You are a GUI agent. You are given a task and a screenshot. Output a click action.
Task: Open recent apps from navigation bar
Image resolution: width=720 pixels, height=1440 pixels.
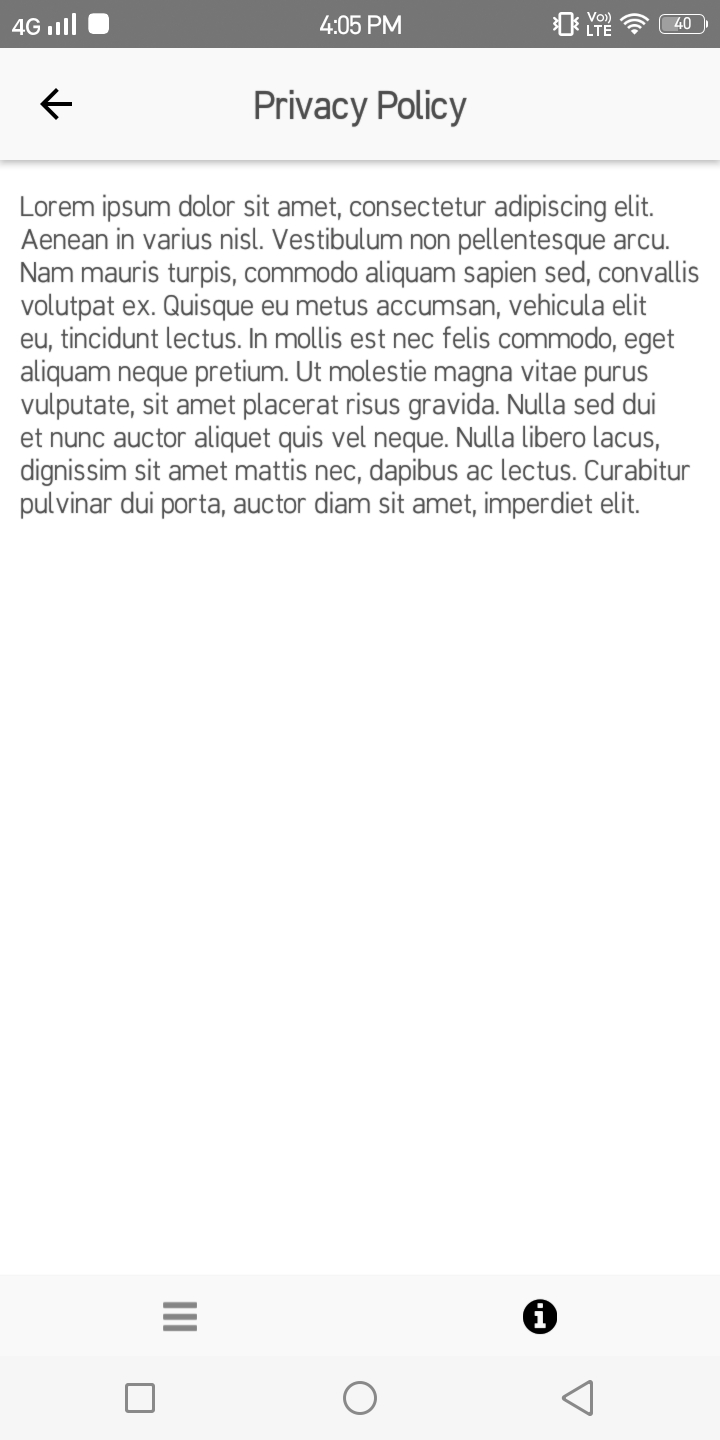pyautogui.click(x=140, y=1398)
